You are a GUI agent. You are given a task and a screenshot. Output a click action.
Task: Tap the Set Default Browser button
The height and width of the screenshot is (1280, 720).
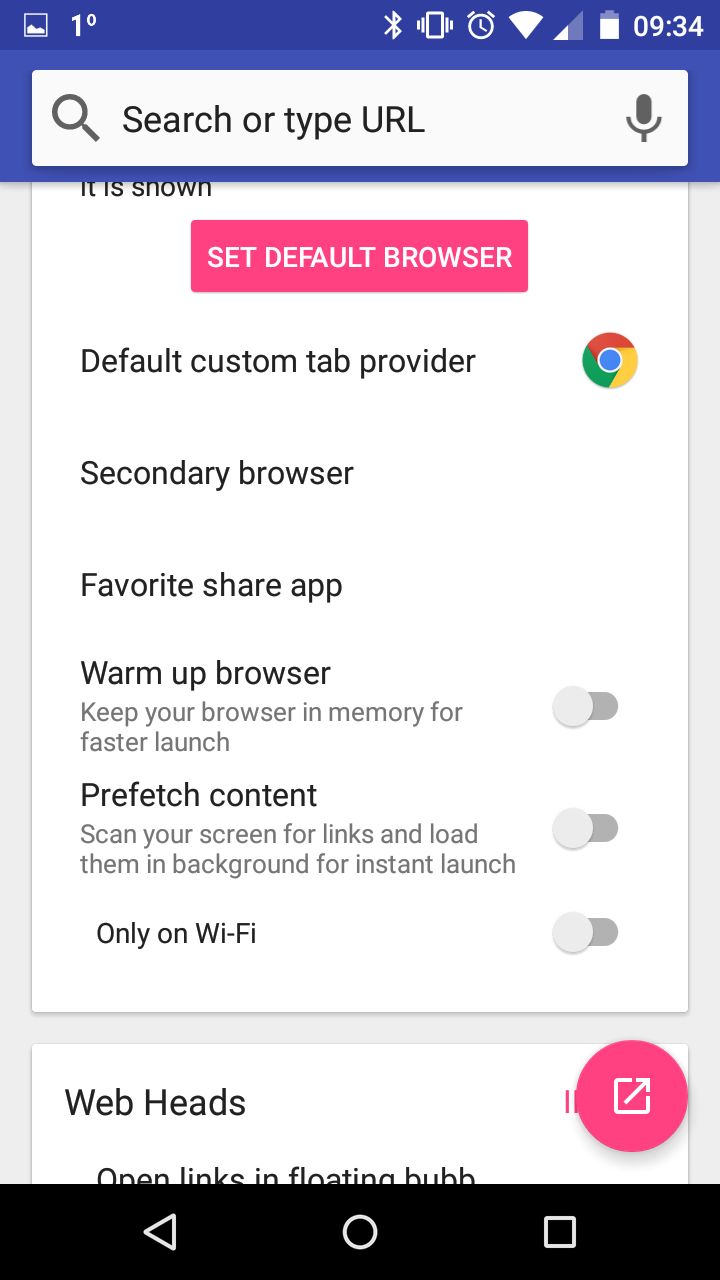coord(359,256)
